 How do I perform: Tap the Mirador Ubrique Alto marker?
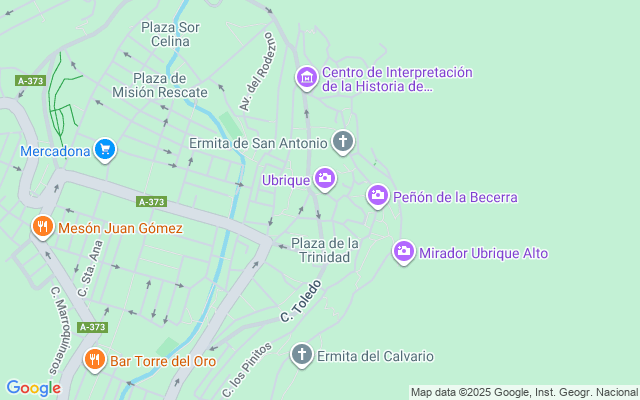[404, 252]
